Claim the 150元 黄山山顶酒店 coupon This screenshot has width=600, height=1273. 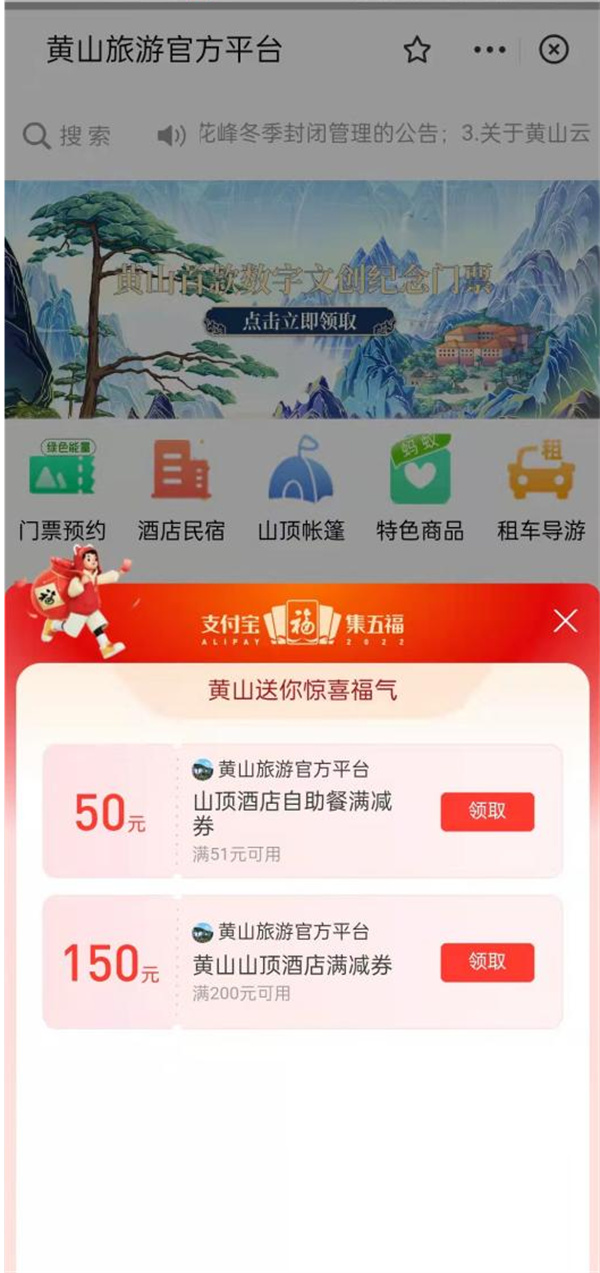(487, 962)
